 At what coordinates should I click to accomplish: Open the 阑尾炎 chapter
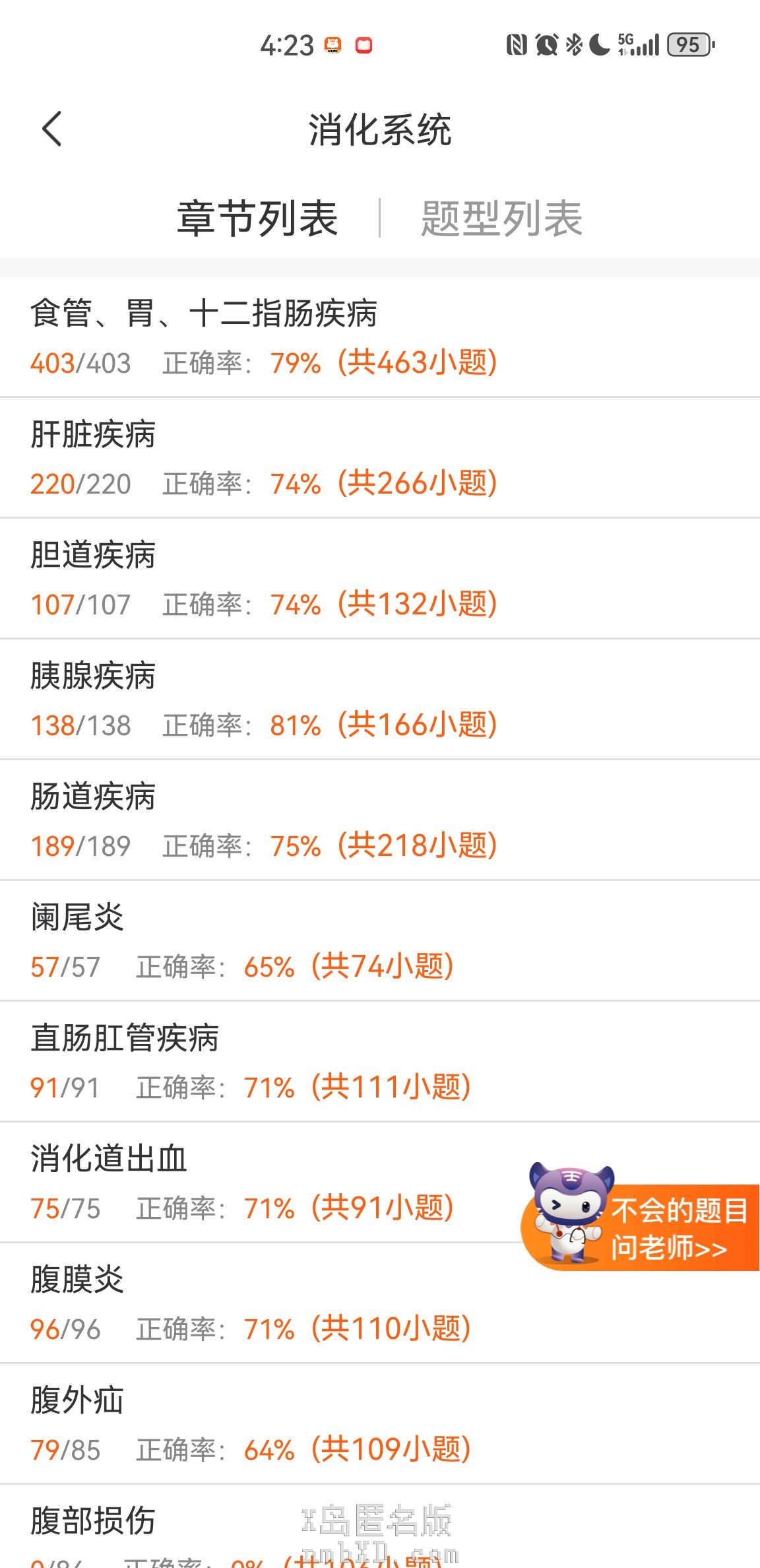coord(264,940)
